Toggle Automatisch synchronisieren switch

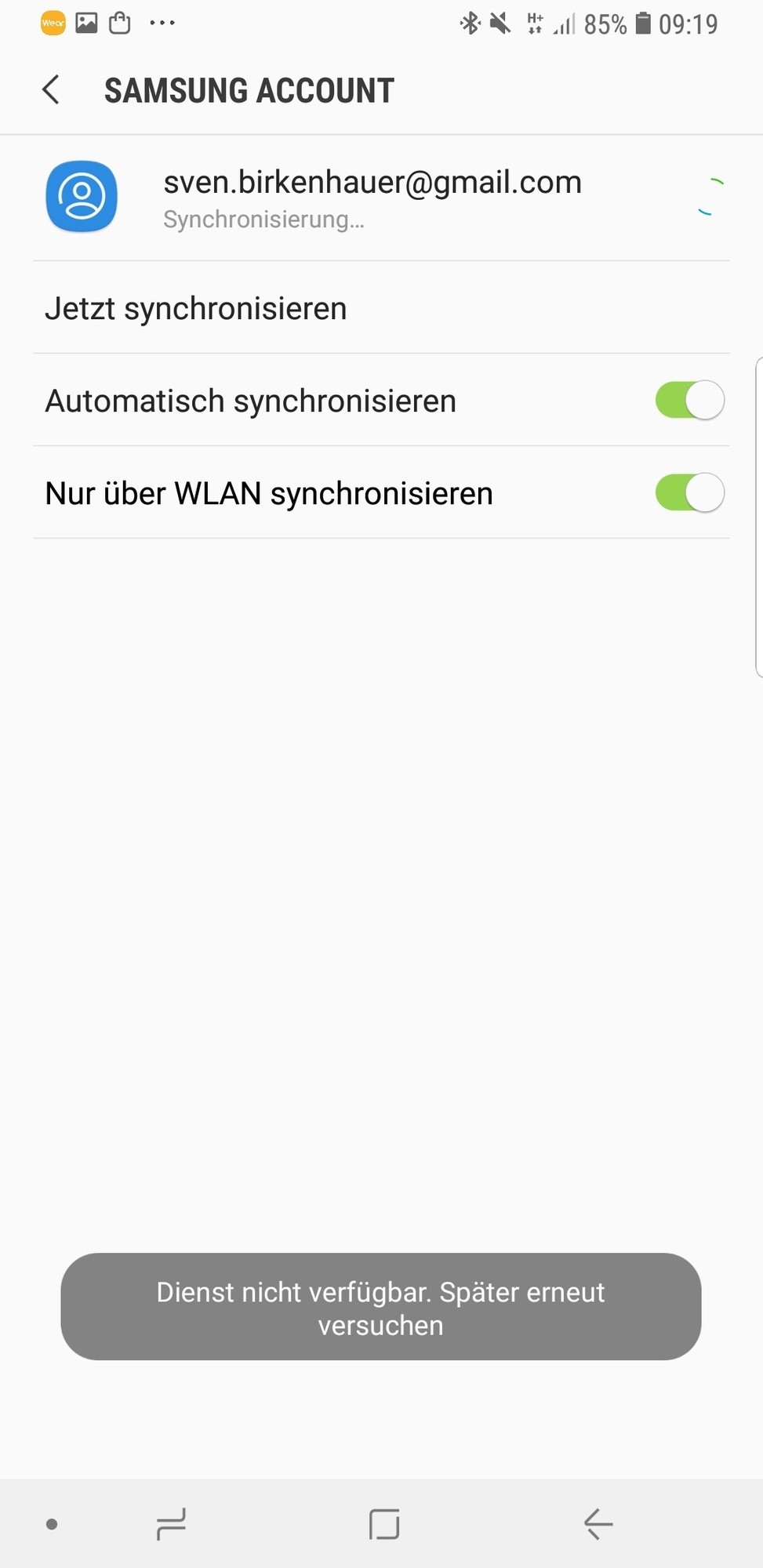coord(689,401)
